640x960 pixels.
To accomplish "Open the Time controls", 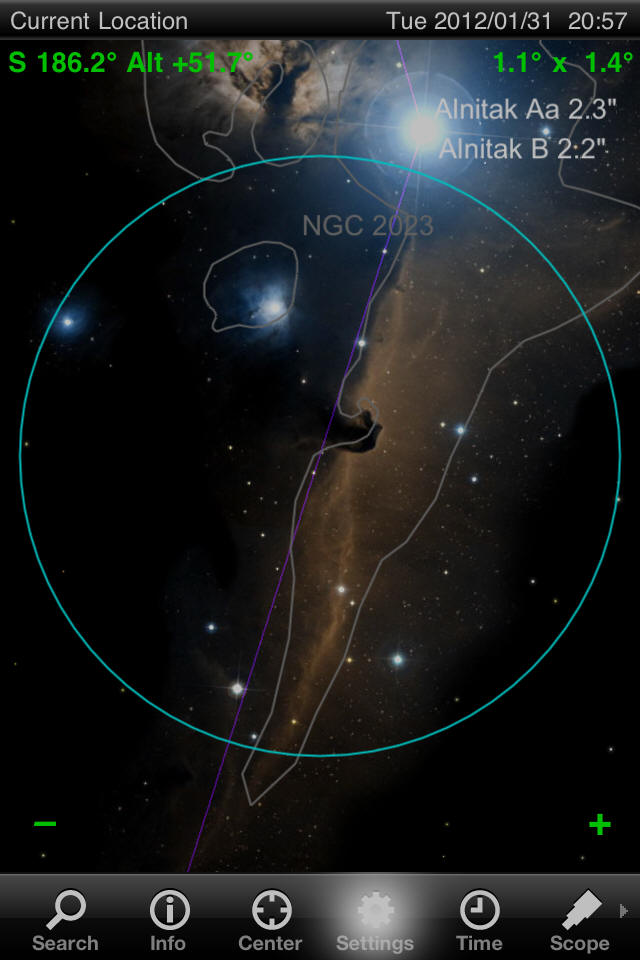I will coord(479,920).
